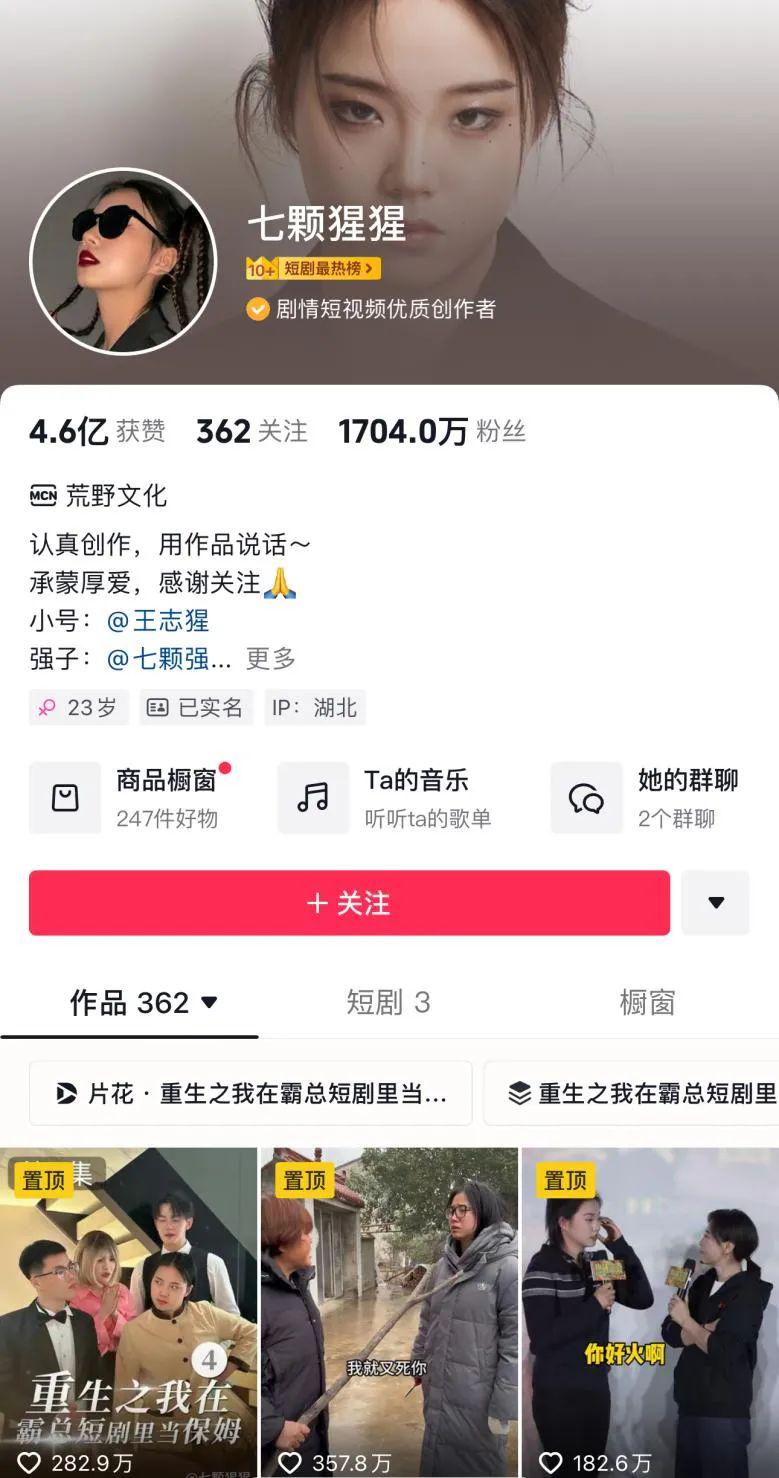Open the linked account @王志猩
The height and width of the screenshot is (1478, 779).
158,620
